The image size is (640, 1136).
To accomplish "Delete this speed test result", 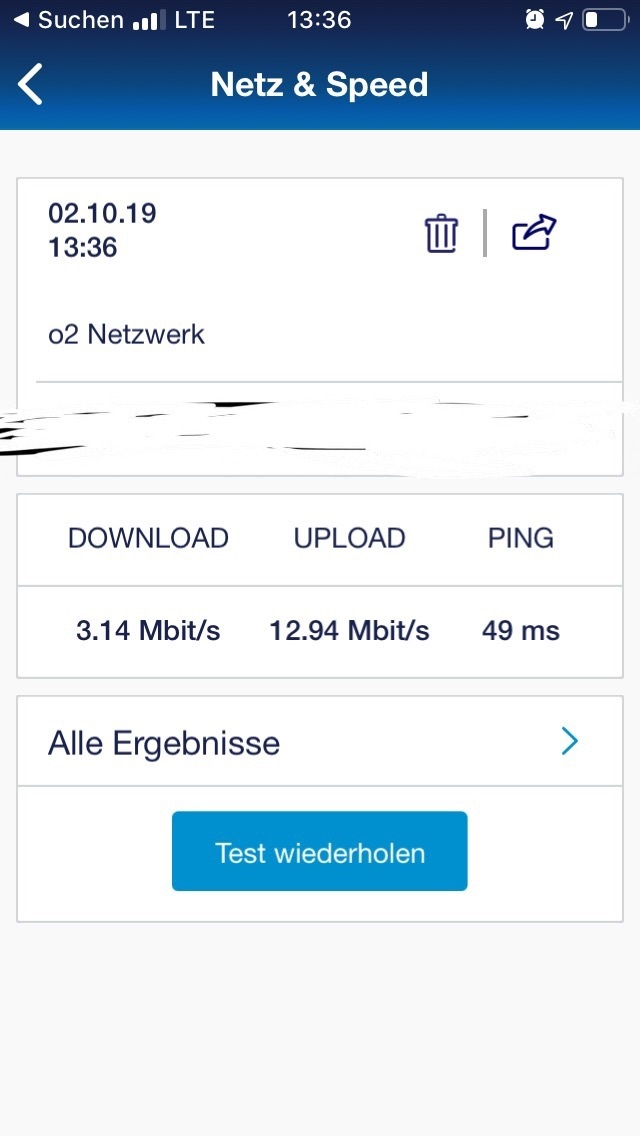I will click(x=441, y=233).
